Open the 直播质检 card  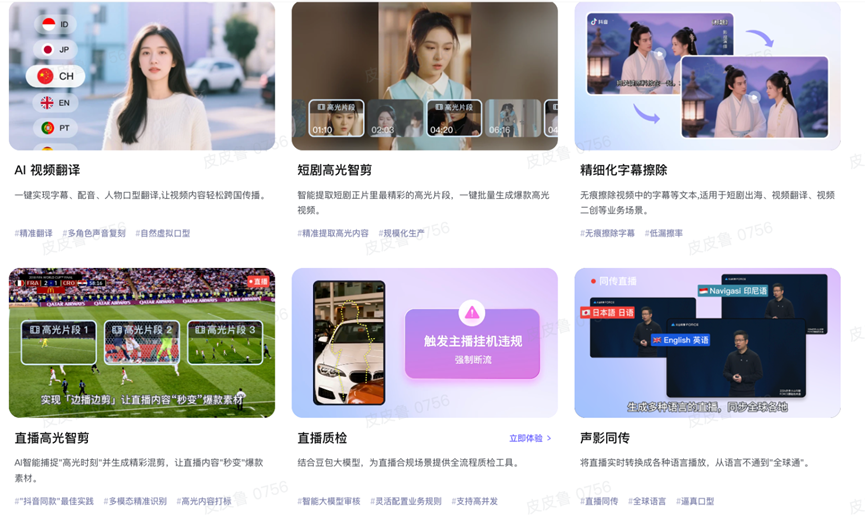click(322, 438)
